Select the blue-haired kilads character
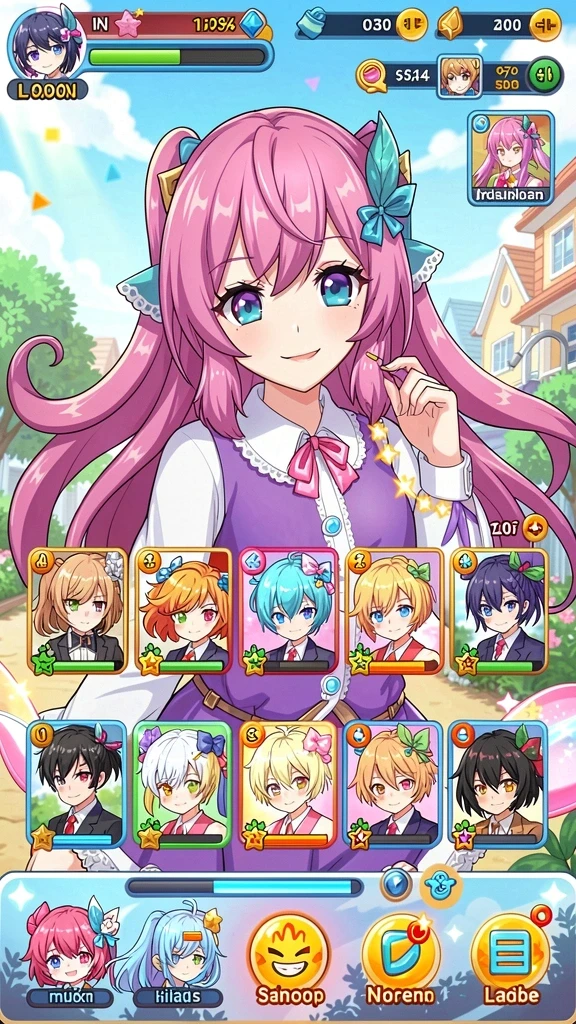Screen dimensions: 576x1024 [178, 953]
